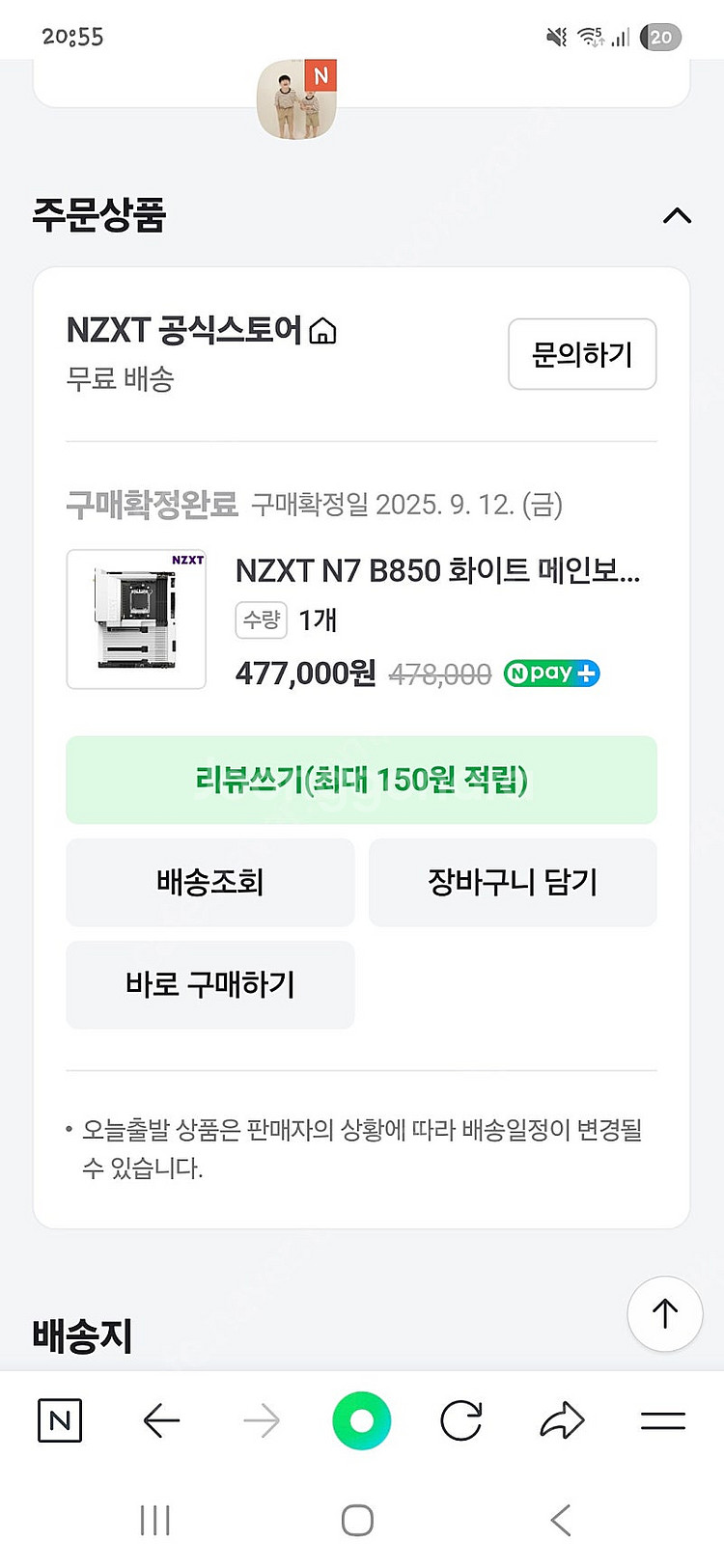
Task: Open recent apps from navigation bar
Action: click(x=154, y=1521)
